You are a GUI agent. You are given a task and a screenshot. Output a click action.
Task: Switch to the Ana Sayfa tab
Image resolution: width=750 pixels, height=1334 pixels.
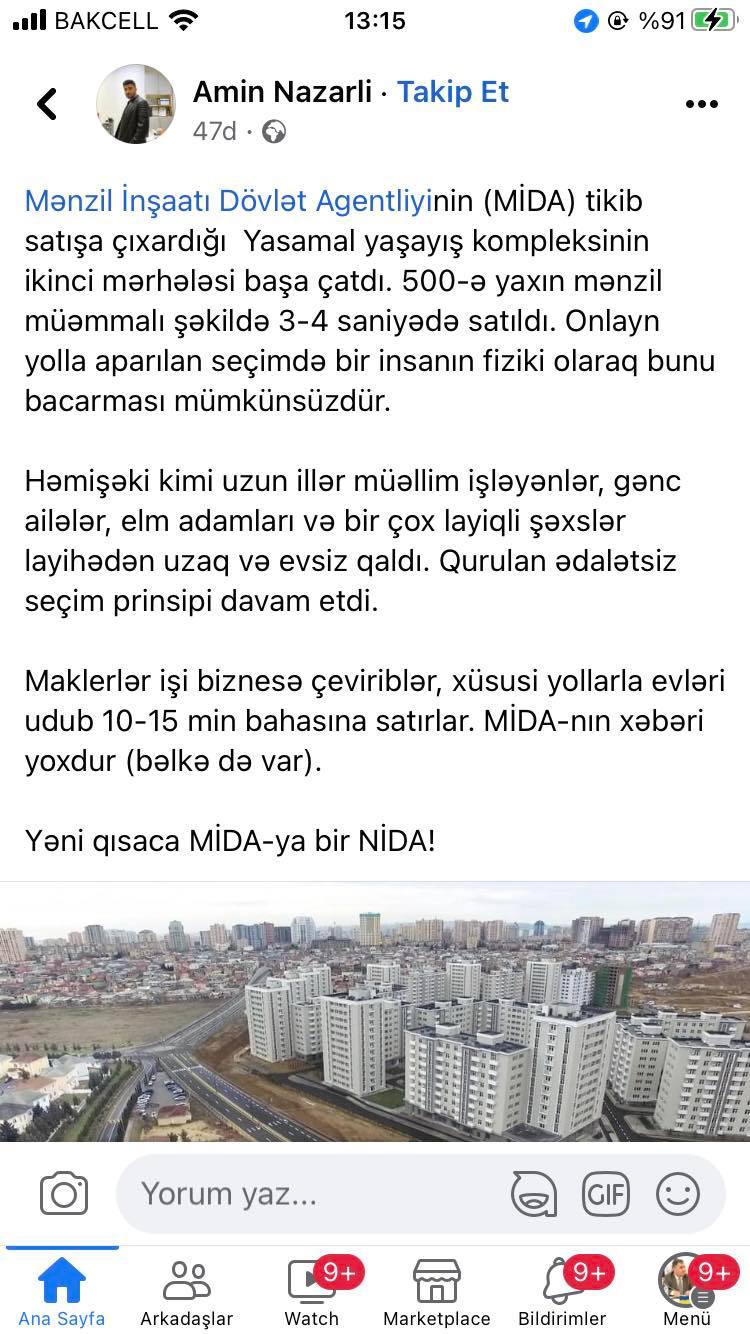pos(62,1291)
